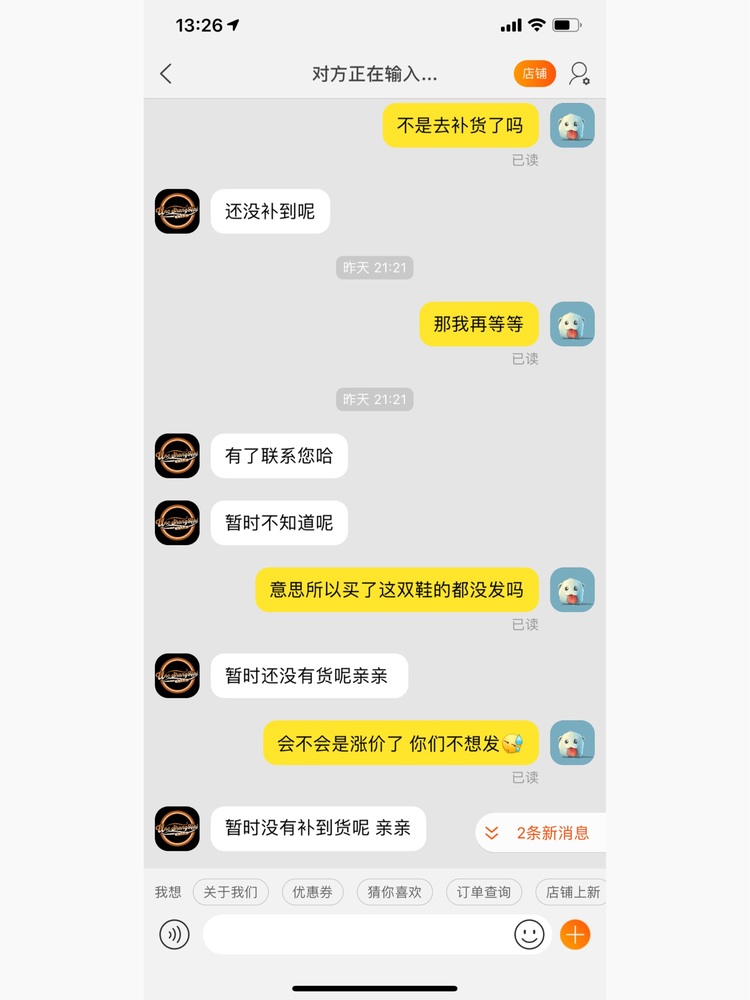This screenshot has width=750, height=1000.
Task: Focus the message text field
Action: pyautogui.click(x=355, y=935)
